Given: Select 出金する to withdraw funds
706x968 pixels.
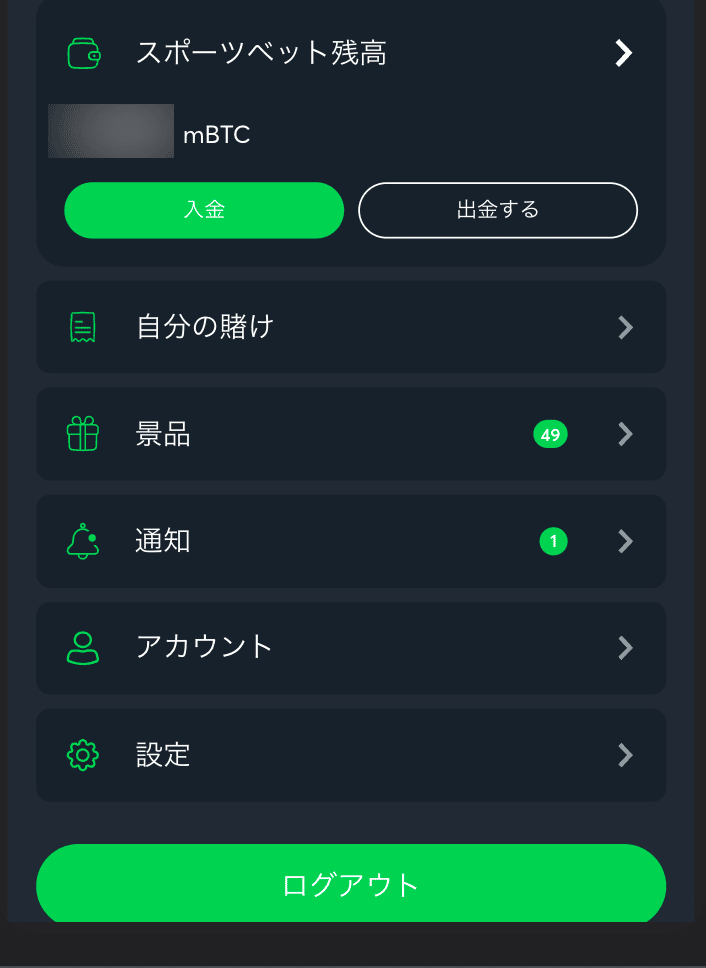Looking at the screenshot, I should [497, 210].
